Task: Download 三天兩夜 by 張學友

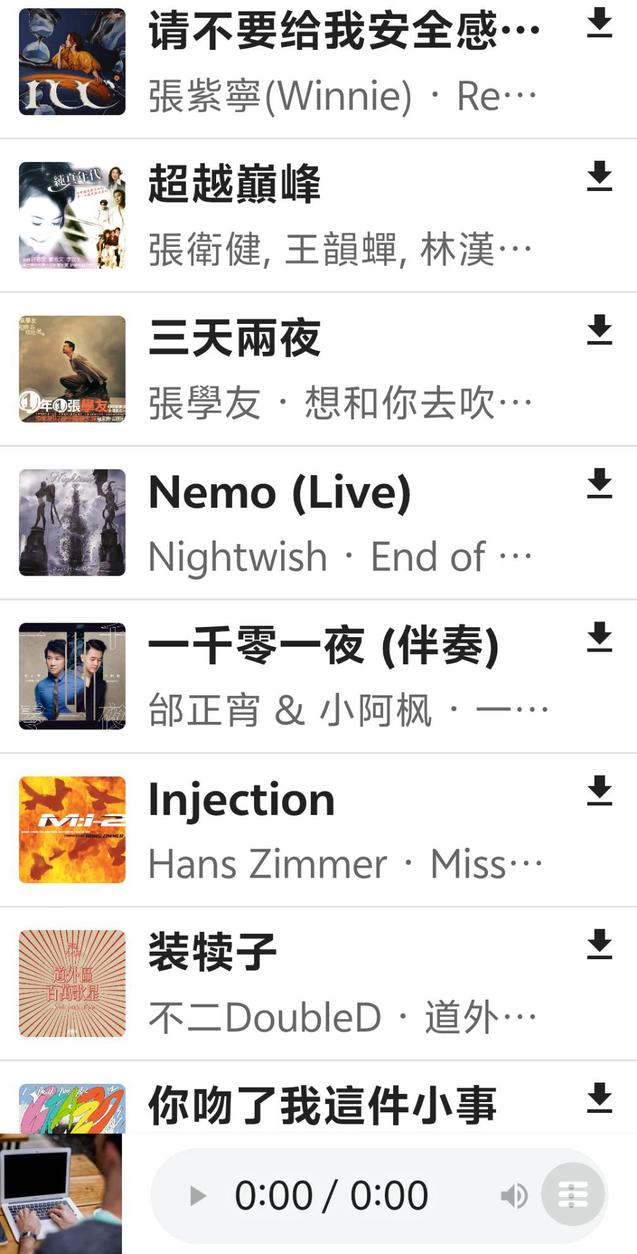Action: (x=599, y=330)
